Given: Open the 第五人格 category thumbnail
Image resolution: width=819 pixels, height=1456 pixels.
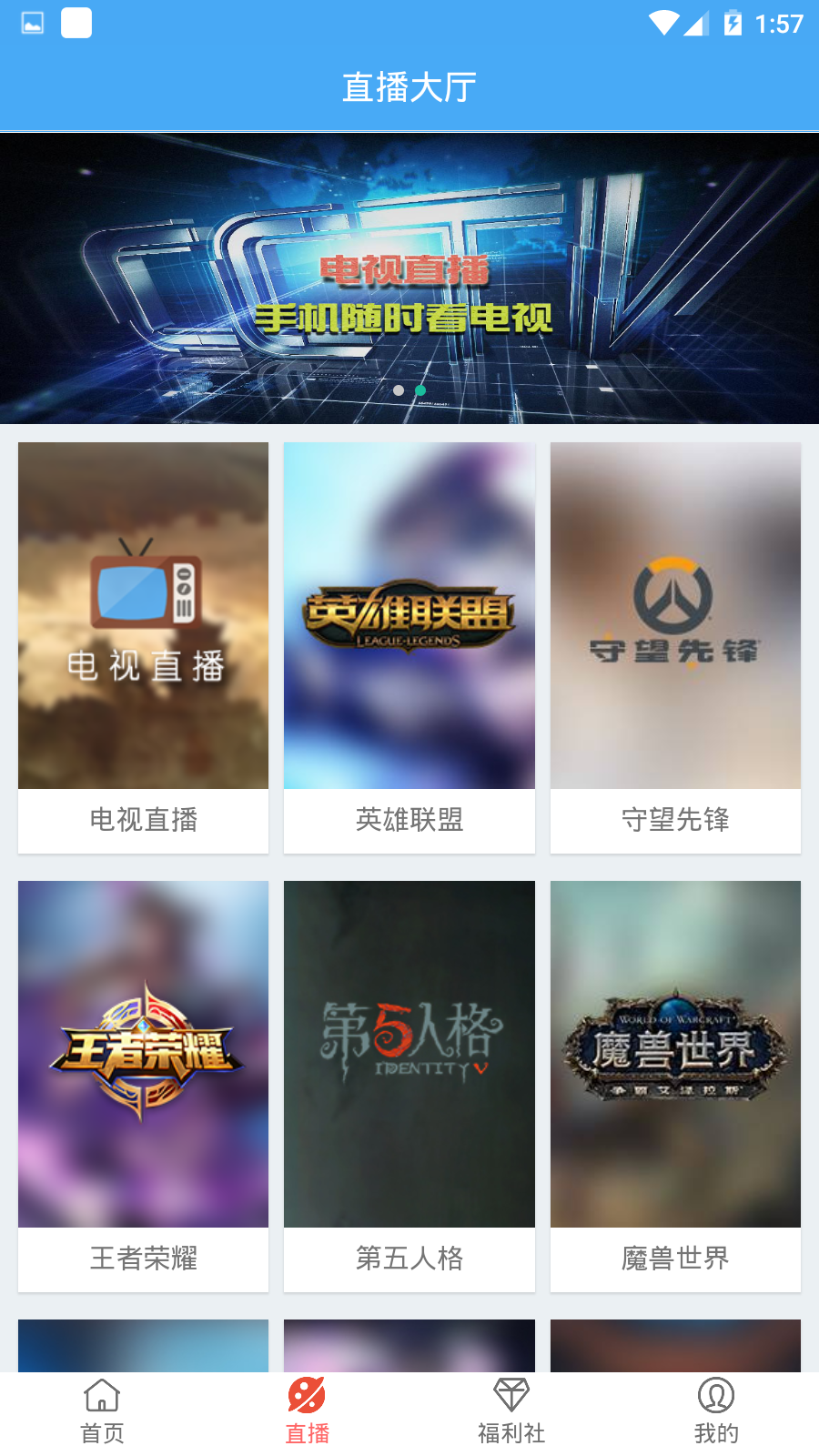Looking at the screenshot, I should click(x=409, y=1053).
